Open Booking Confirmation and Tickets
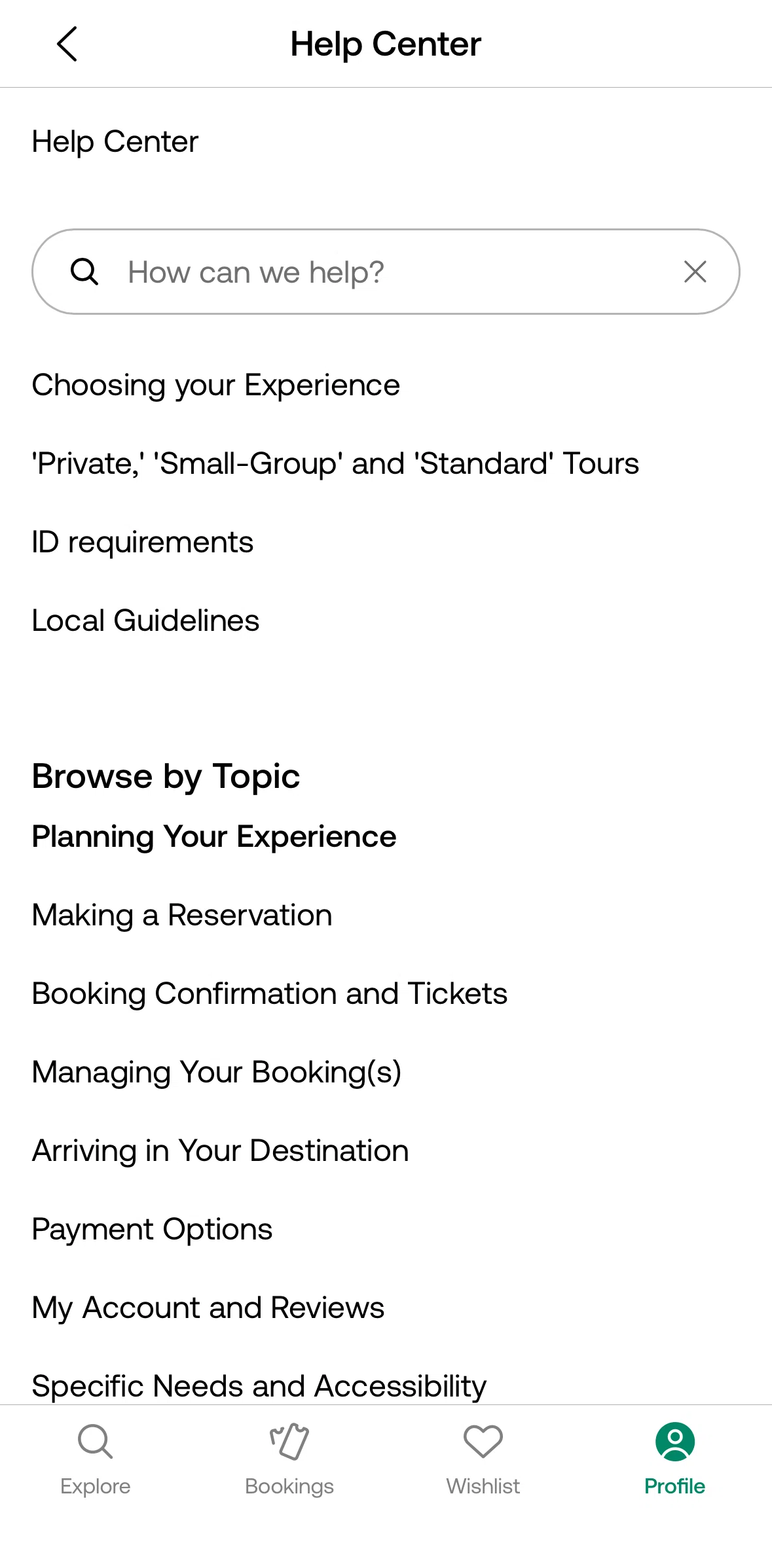 click(270, 993)
